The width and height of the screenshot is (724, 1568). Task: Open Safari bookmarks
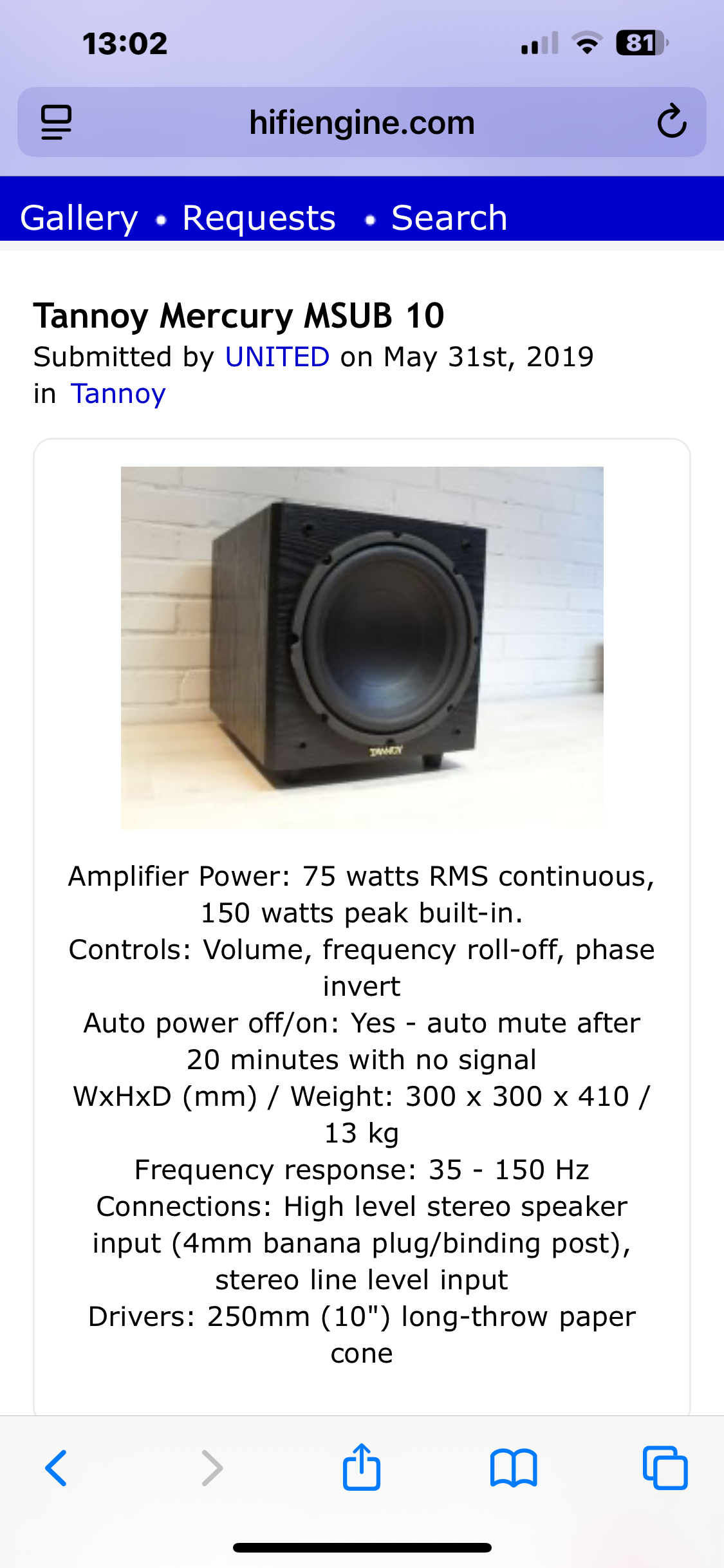513,1468
